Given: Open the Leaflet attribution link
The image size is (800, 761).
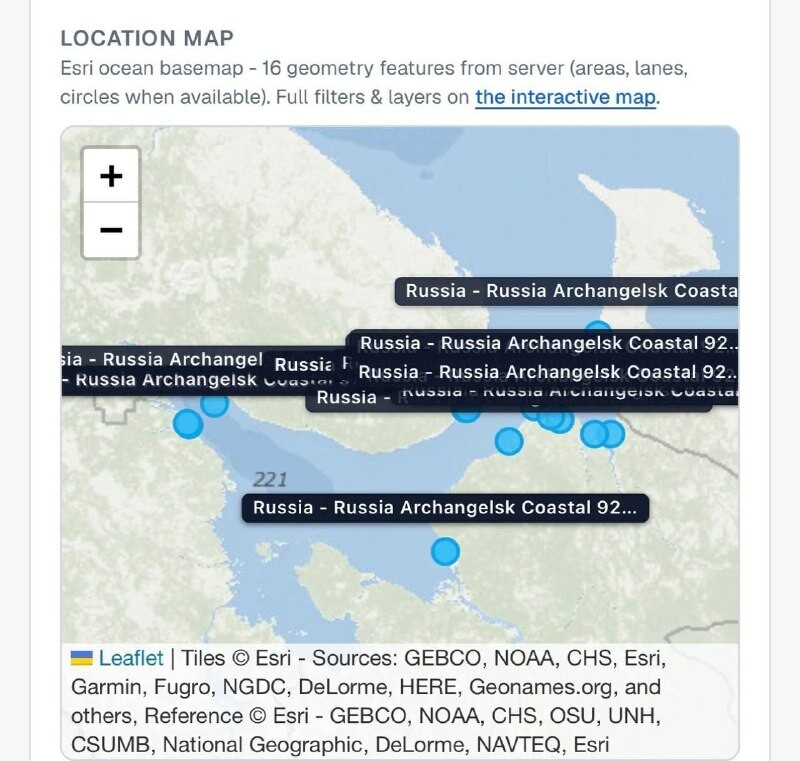Looking at the screenshot, I should (x=131, y=658).
